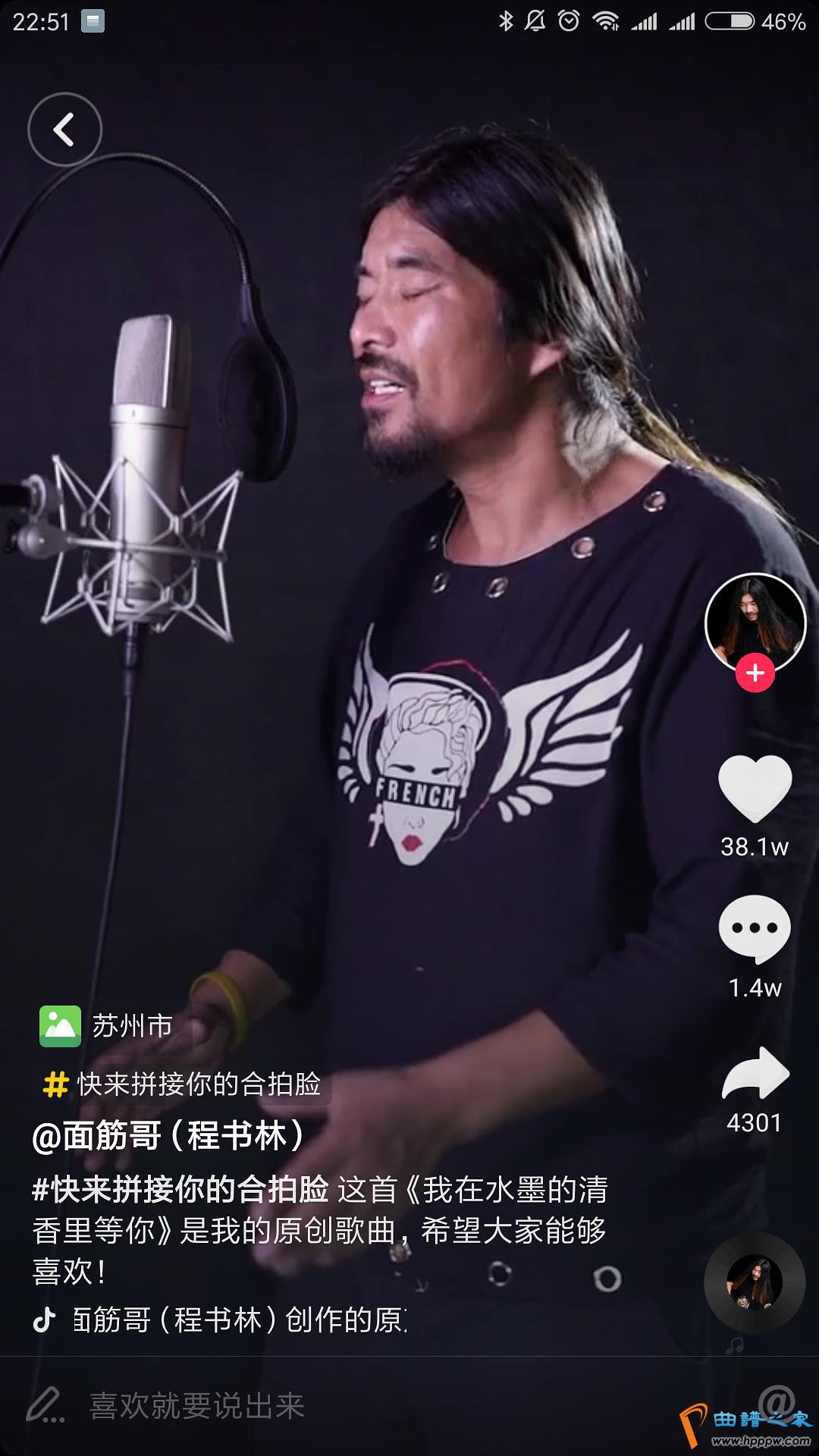Tap the 喜欢就要说出来 comment field
819x1456 pixels.
(x=197, y=1406)
